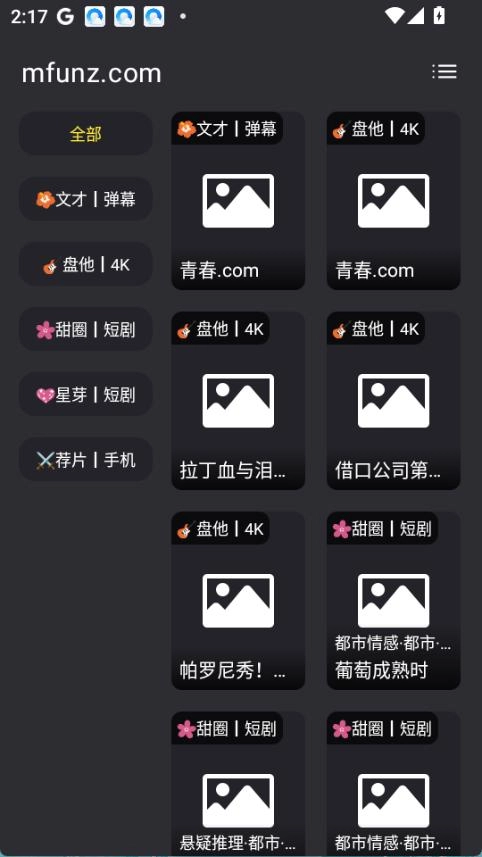Select the 全部 category
This screenshot has width=482, height=857.
click(x=86, y=134)
